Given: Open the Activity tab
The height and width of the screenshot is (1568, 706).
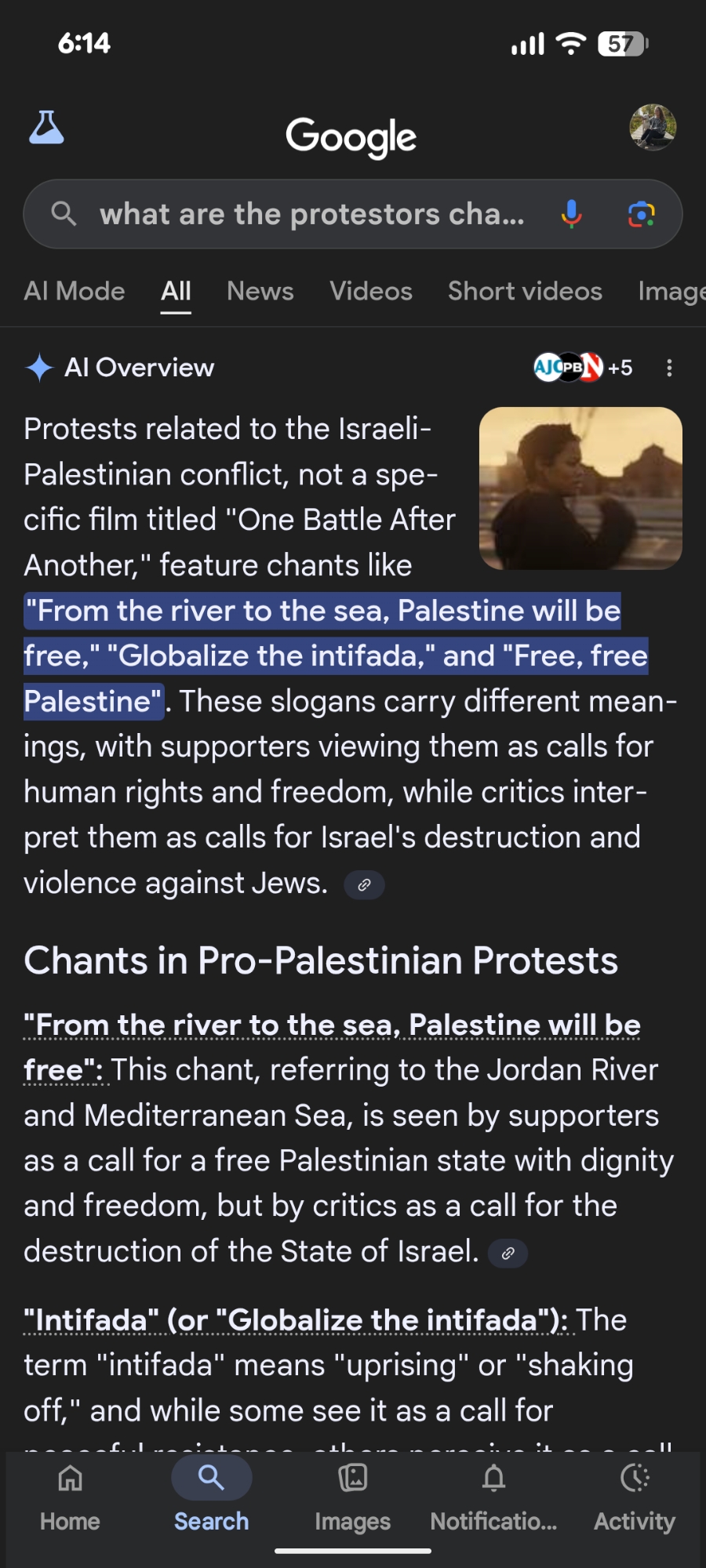Looking at the screenshot, I should (634, 1497).
